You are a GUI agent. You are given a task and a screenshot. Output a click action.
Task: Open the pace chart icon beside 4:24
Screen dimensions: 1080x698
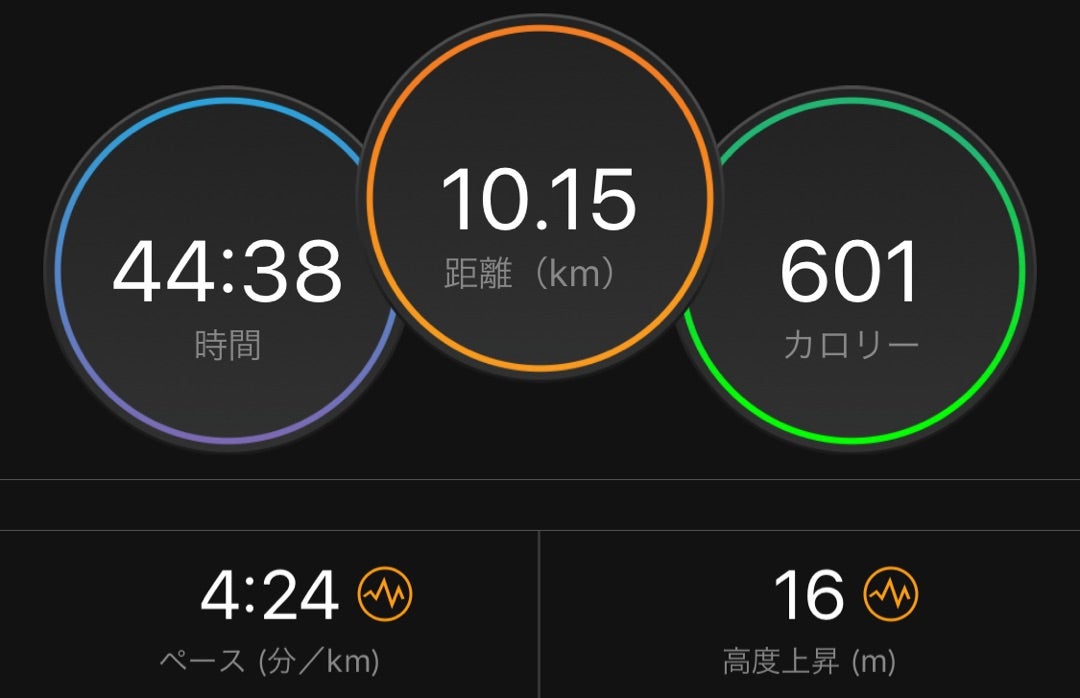coord(385,596)
